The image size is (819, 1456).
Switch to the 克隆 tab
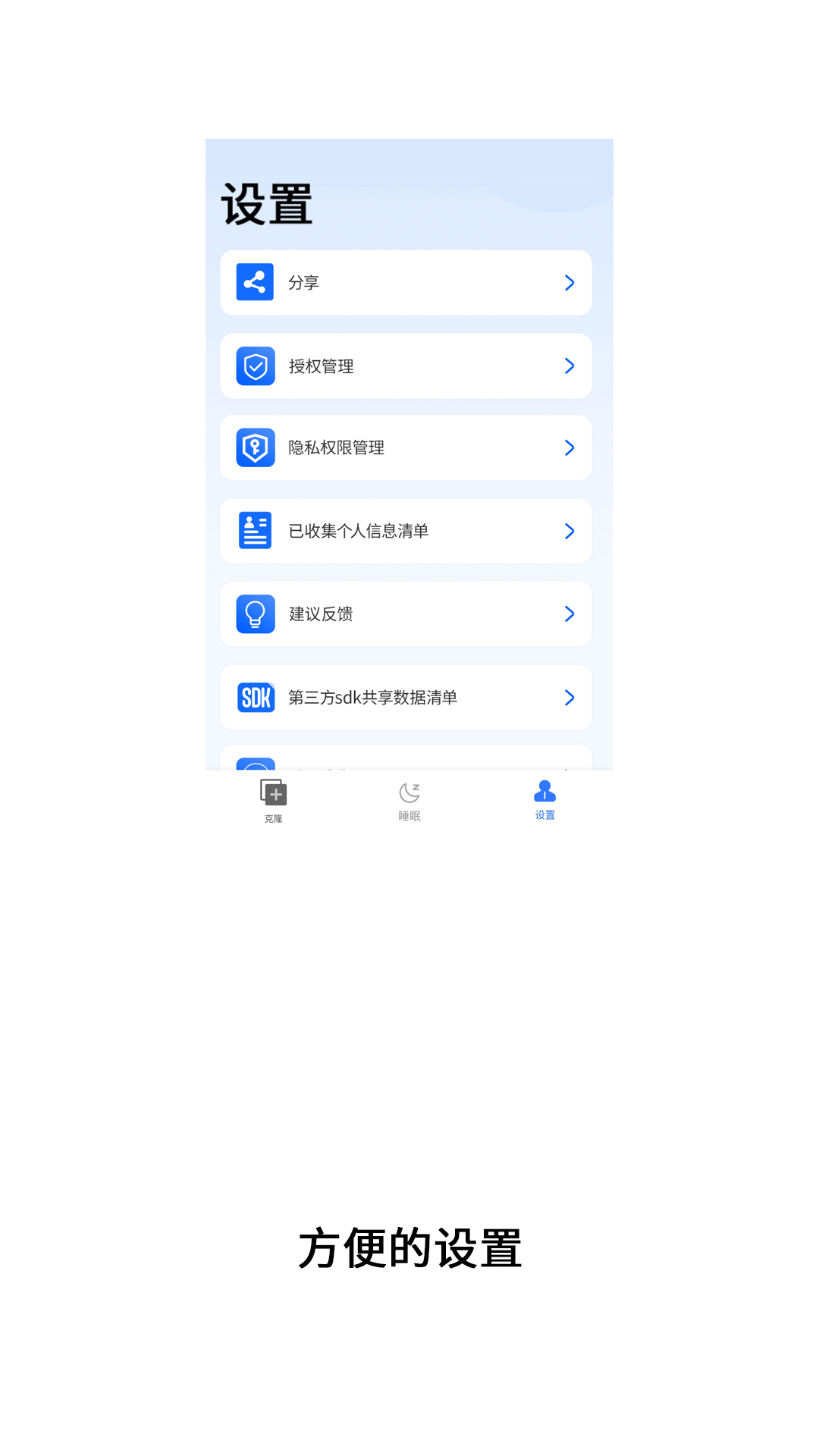274,802
